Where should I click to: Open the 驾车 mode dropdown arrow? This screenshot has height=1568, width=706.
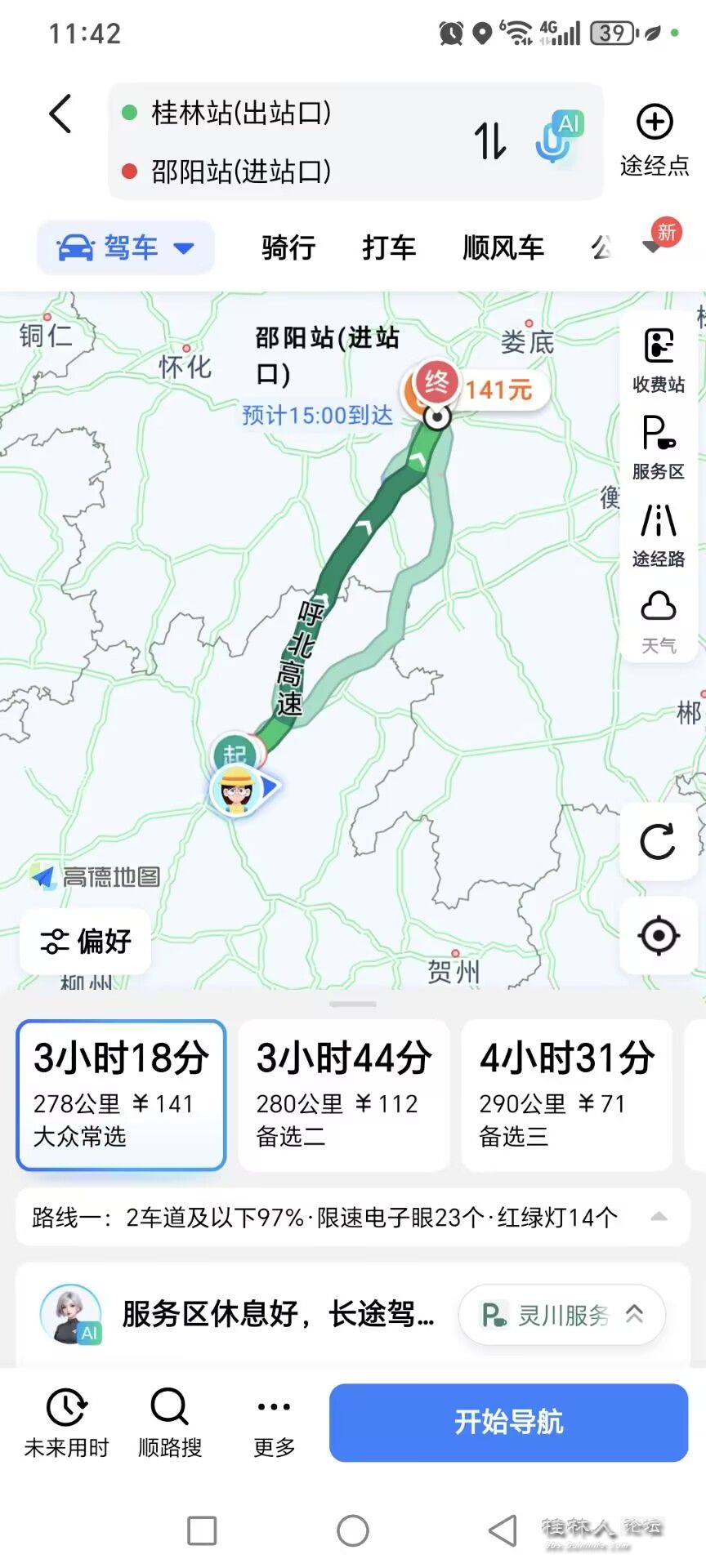point(186,249)
